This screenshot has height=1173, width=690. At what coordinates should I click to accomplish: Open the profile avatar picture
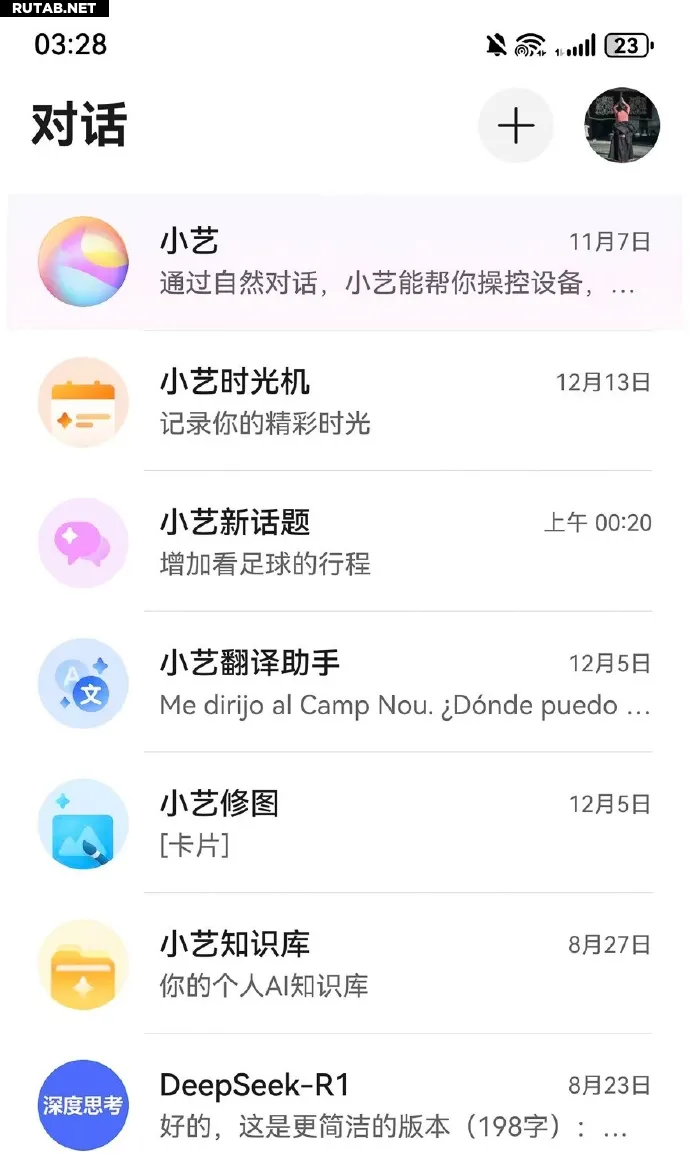pyautogui.click(x=622, y=126)
